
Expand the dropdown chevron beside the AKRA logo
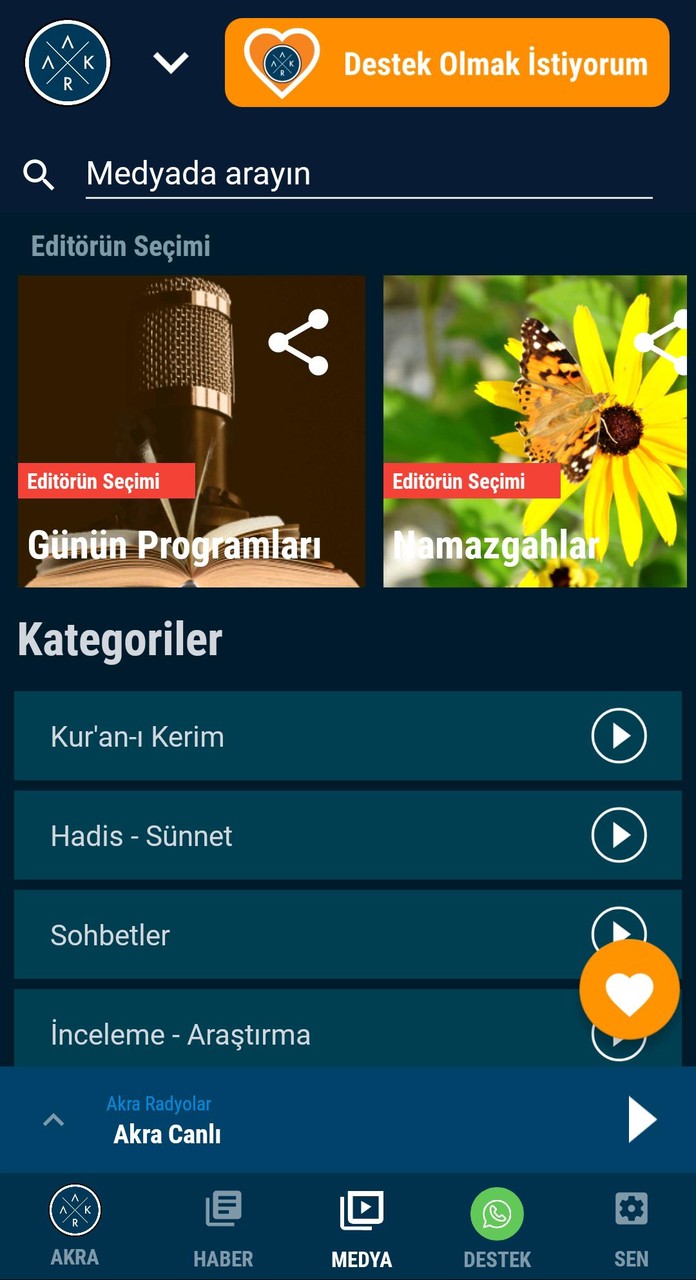coord(170,63)
